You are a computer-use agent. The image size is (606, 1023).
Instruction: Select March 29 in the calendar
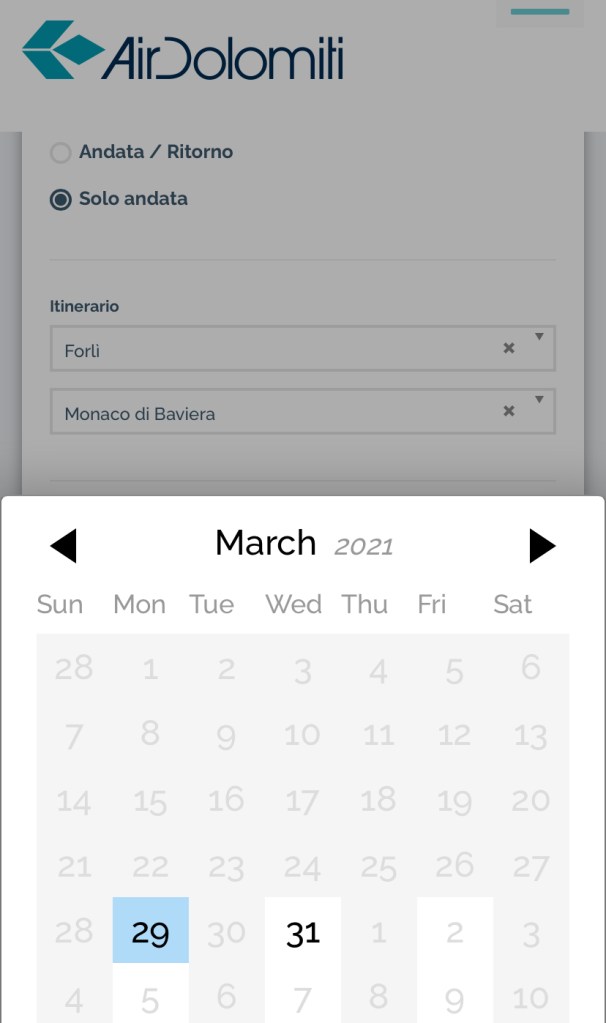point(150,932)
